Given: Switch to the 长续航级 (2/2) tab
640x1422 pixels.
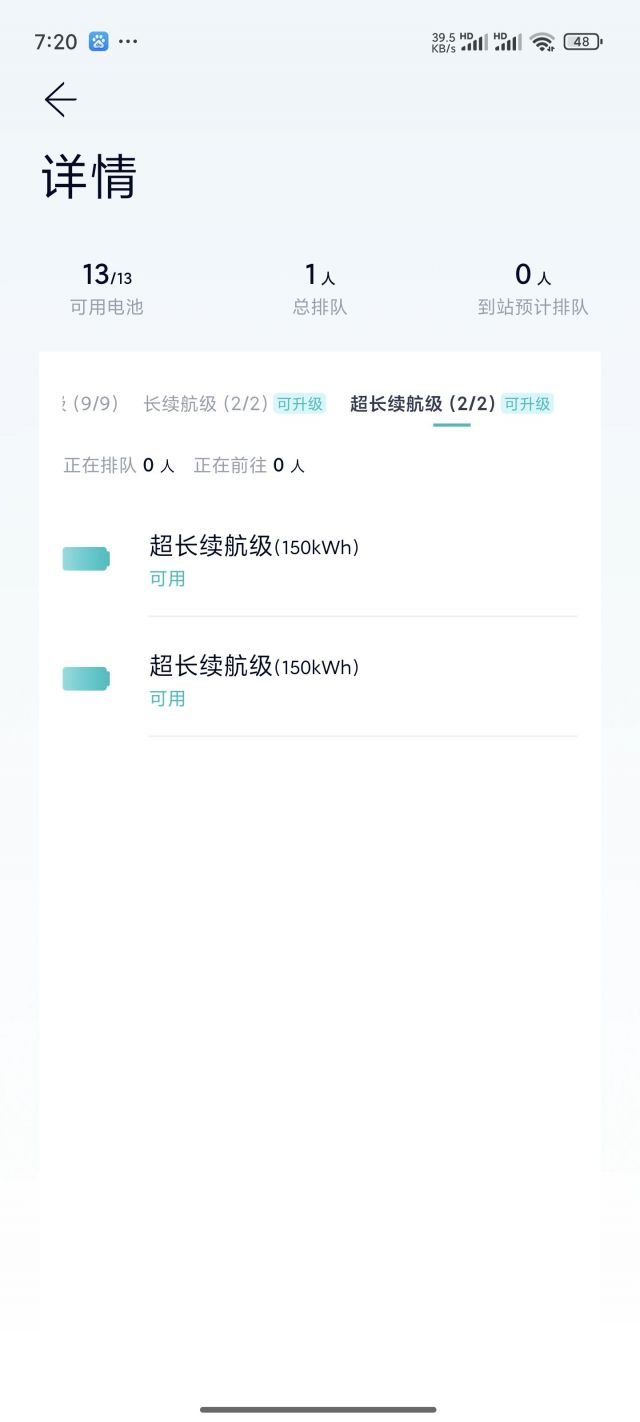Looking at the screenshot, I should [207, 404].
